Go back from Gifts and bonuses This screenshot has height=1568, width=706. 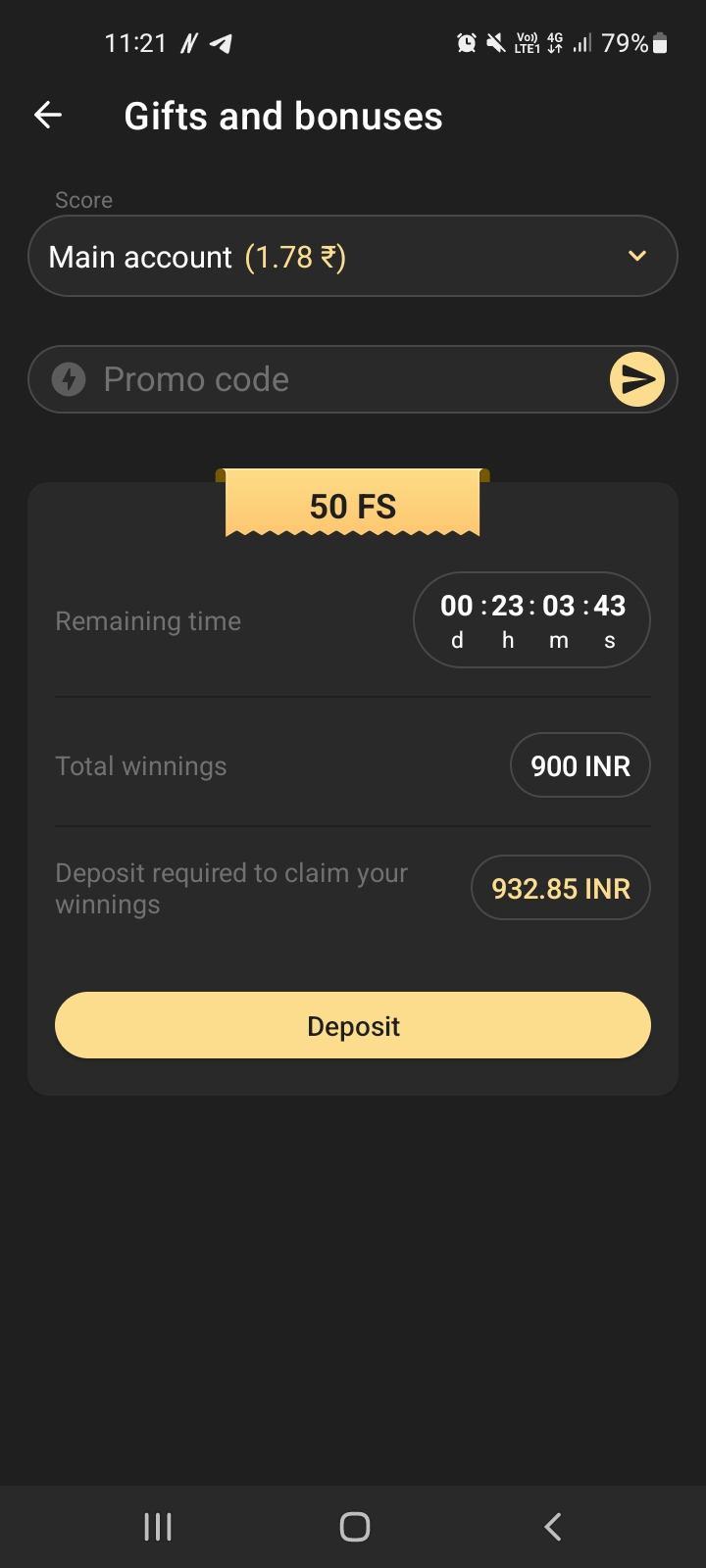(x=48, y=116)
